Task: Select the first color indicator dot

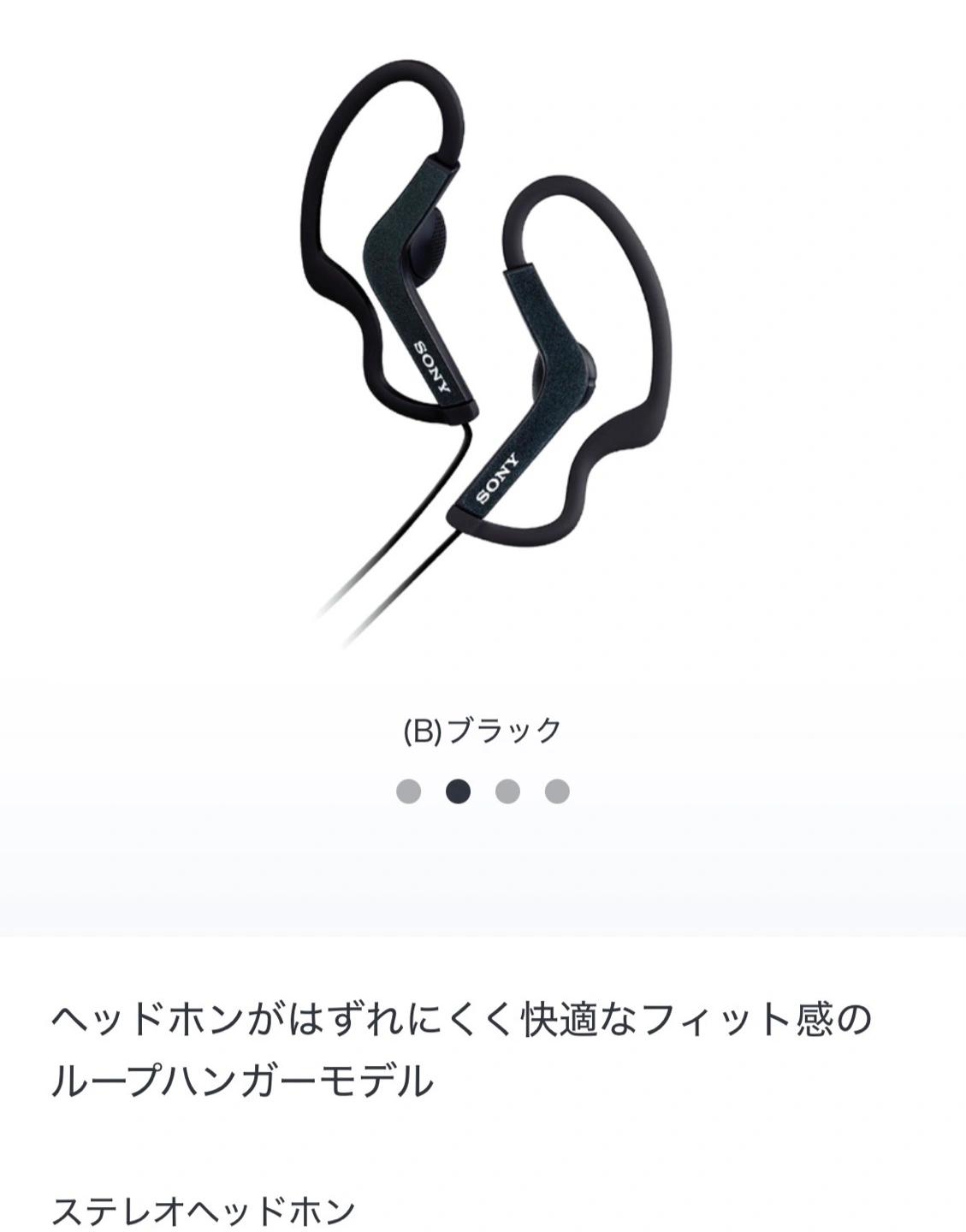Action: (x=409, y=791)
